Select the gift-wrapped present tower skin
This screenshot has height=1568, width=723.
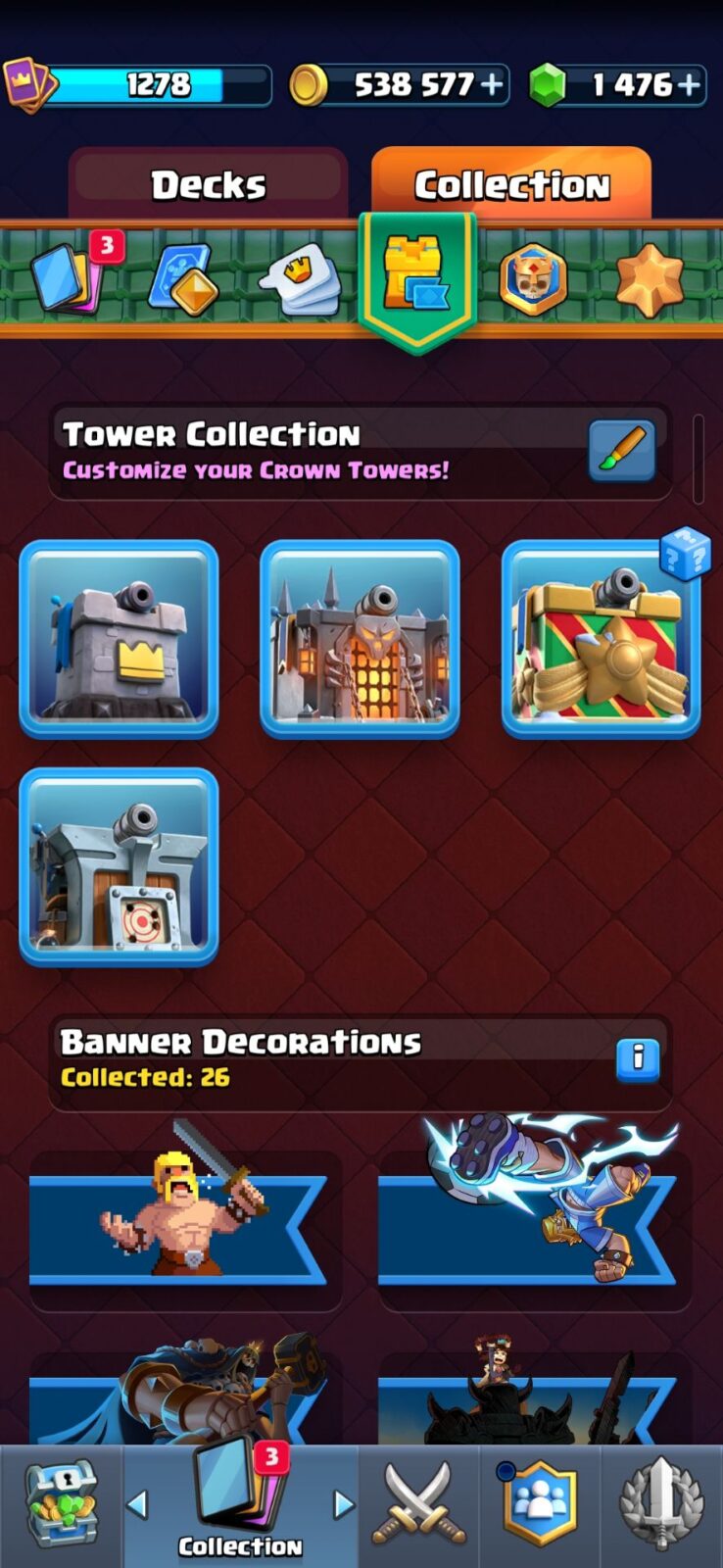pyautogui.click(x=601, y=638)
